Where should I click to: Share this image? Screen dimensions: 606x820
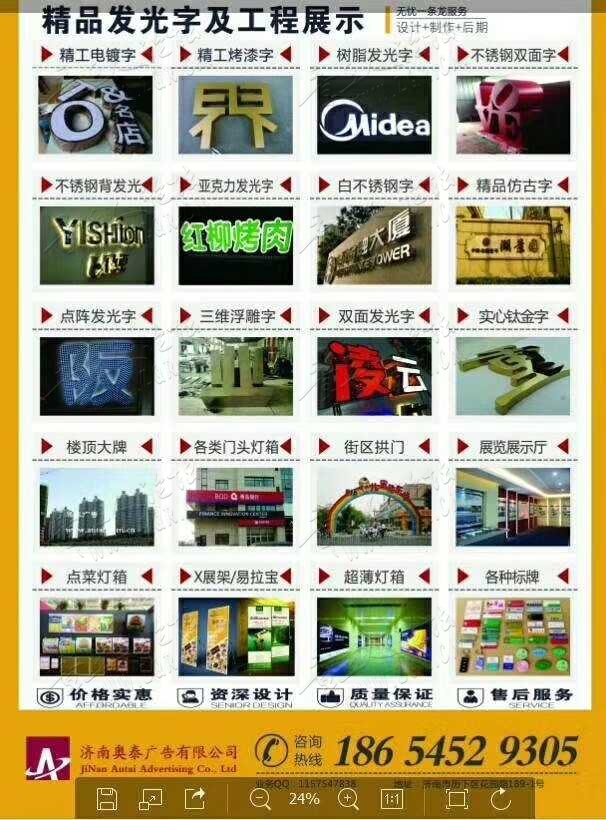pos(196,798)
